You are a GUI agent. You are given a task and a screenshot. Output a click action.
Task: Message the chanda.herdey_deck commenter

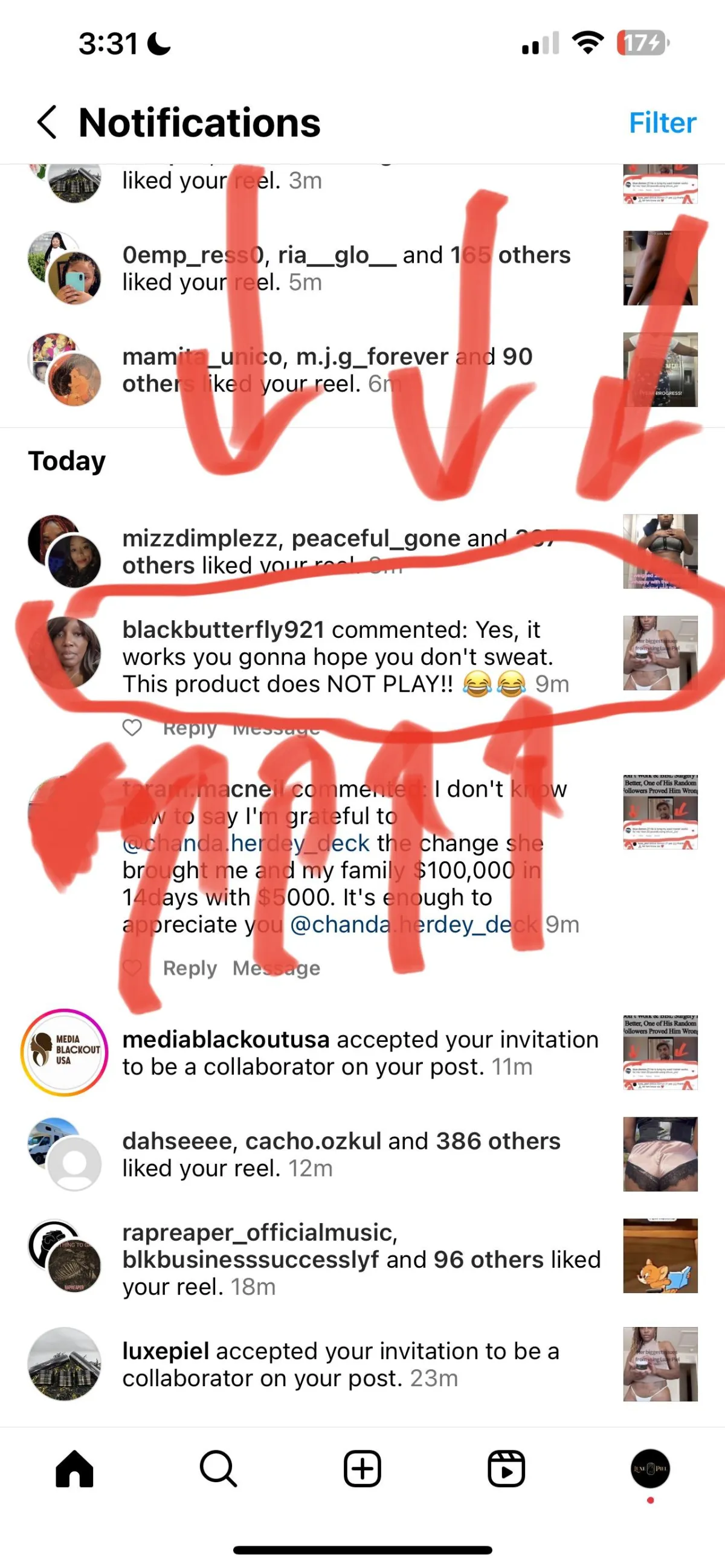click(x=275, y=968)
